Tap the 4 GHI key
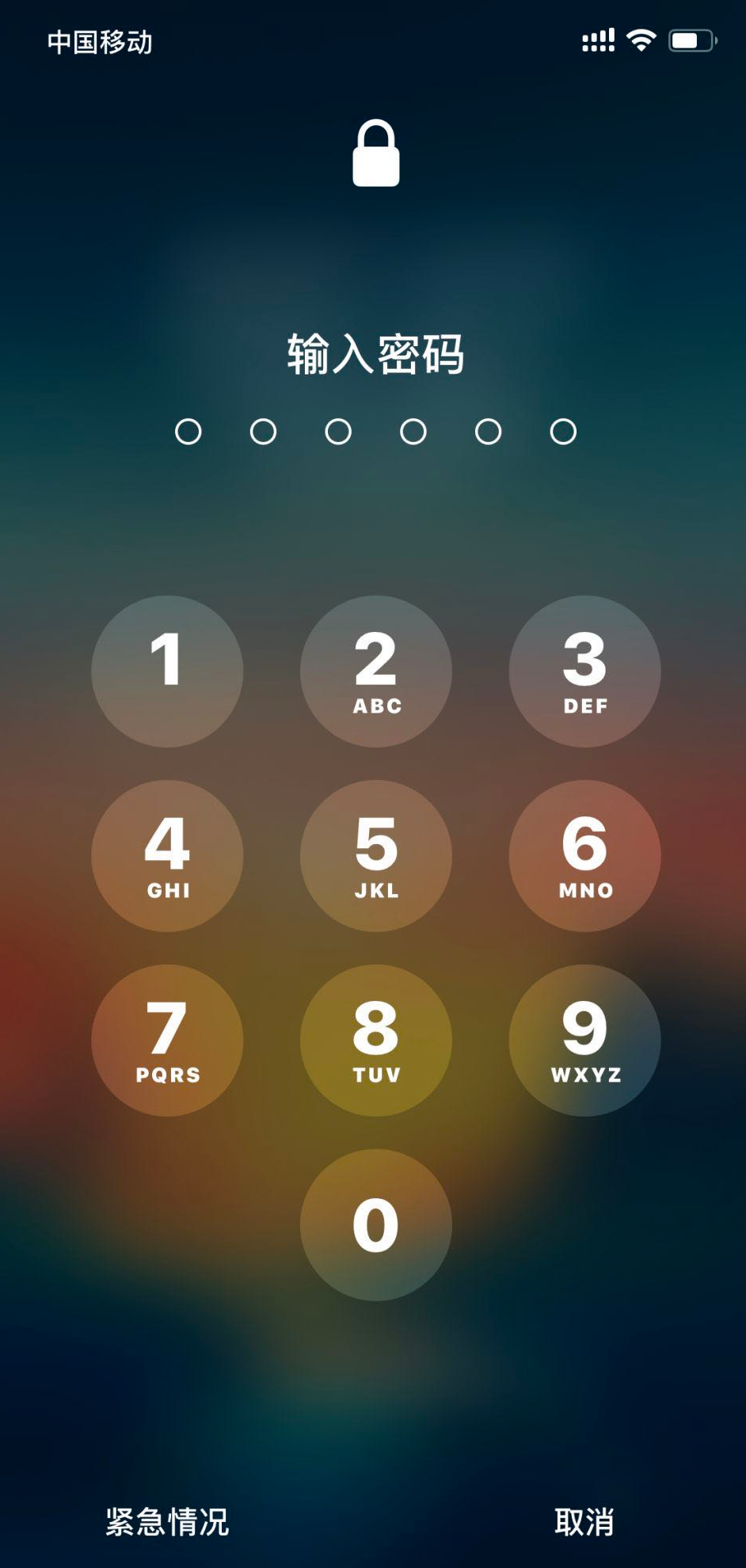 coord(167,855)
